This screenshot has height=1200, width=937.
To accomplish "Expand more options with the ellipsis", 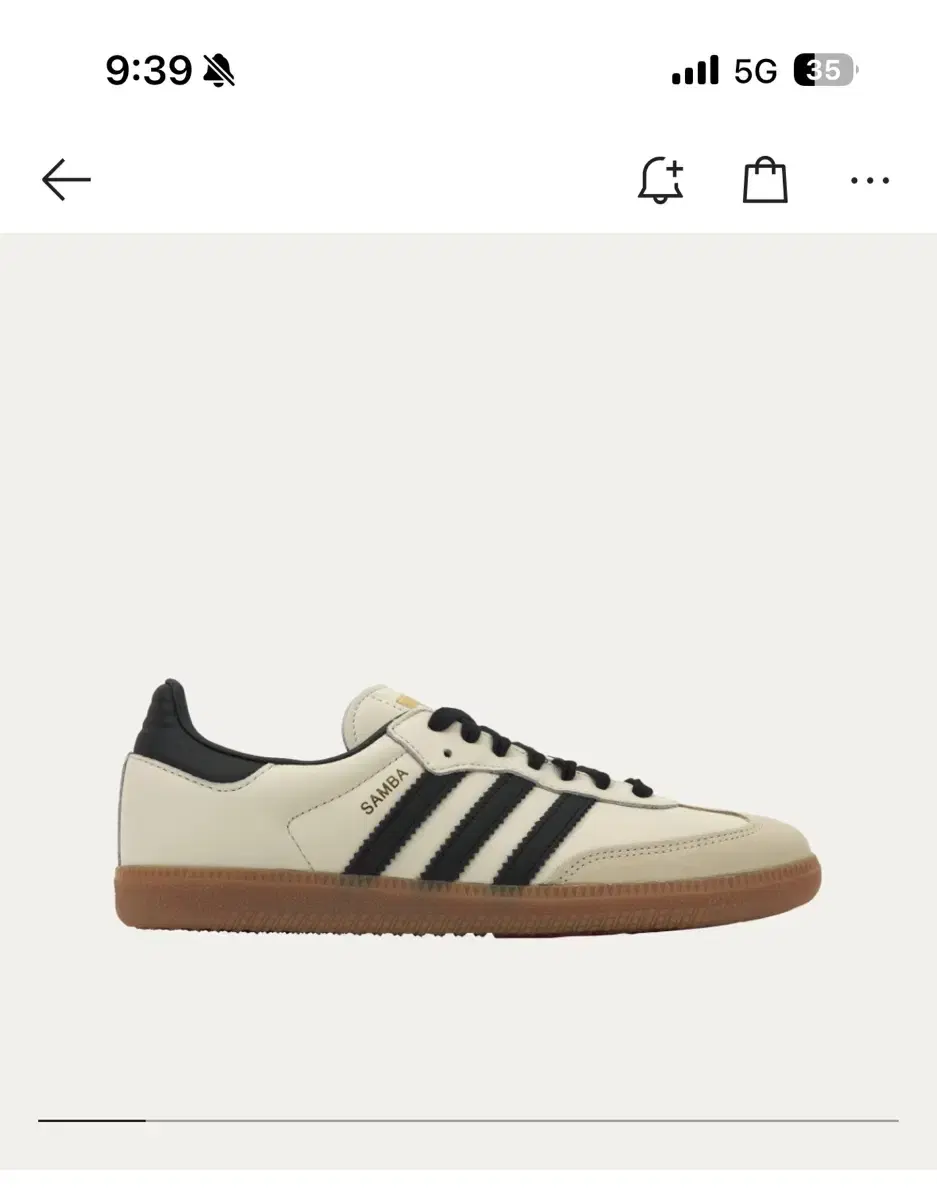I will tap(870, 180).
